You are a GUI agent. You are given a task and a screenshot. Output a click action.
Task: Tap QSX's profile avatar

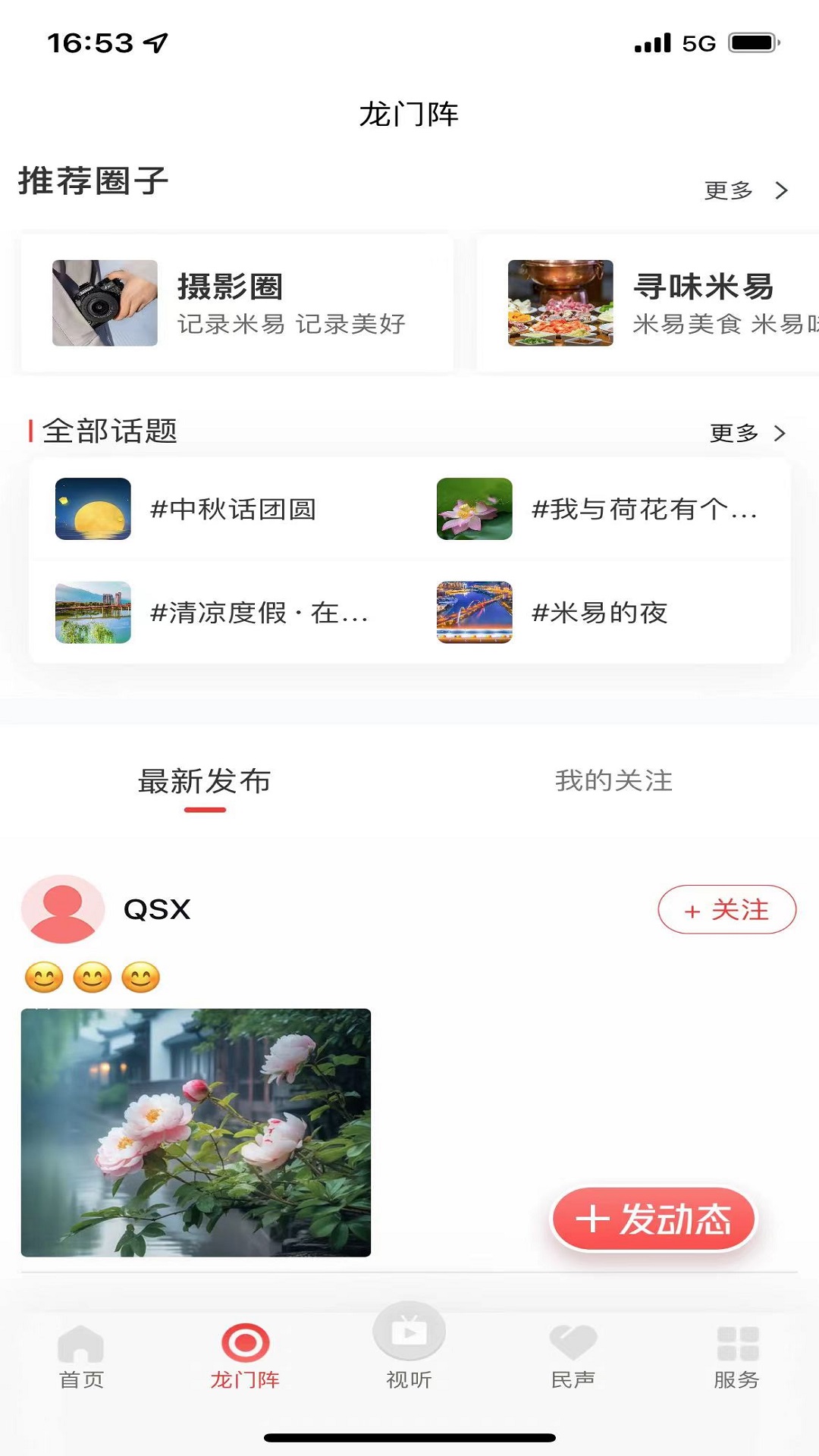point(64,909)
